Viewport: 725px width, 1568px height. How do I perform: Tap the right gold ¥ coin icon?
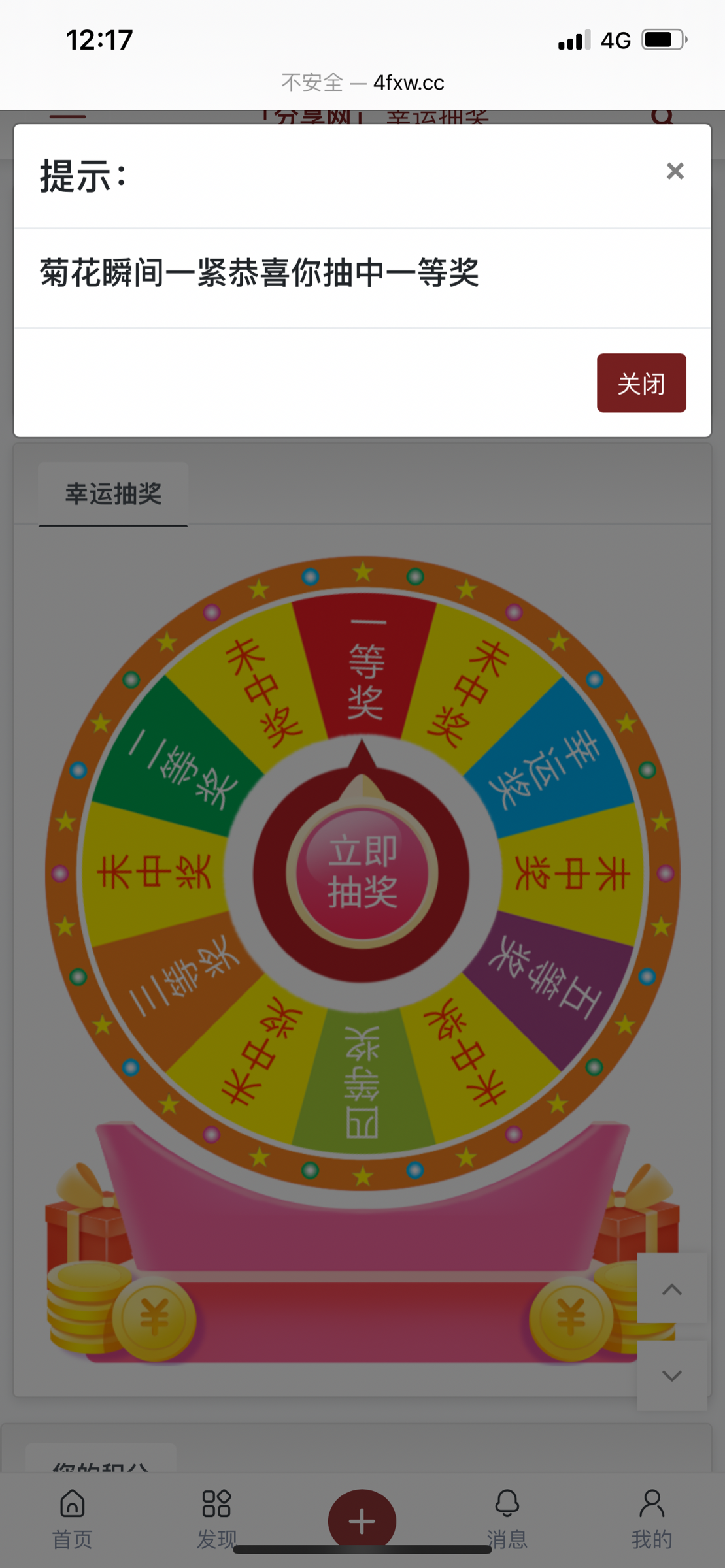click(570, 1318)
